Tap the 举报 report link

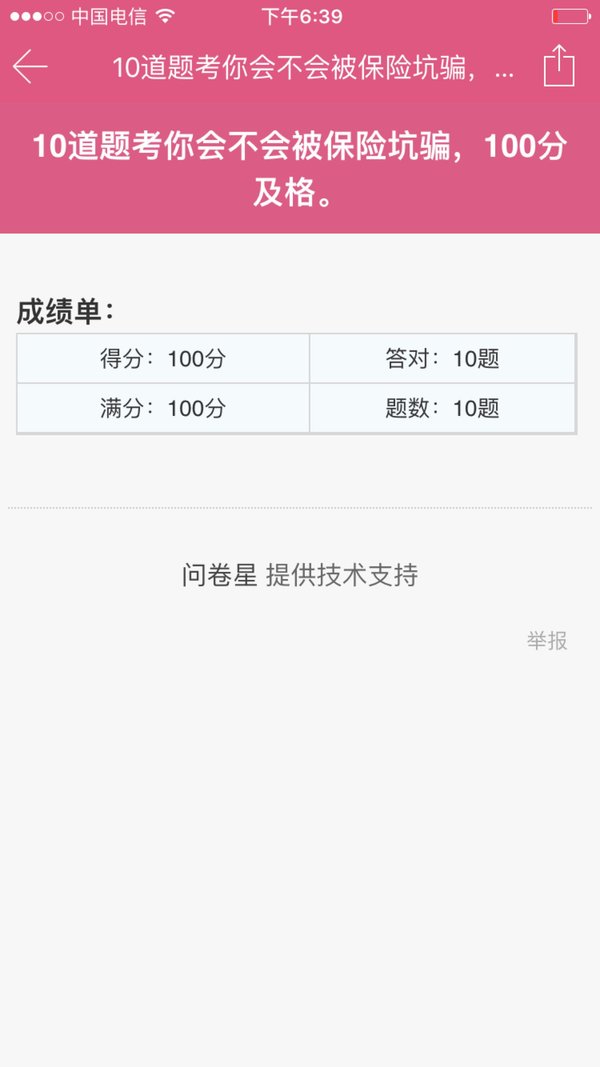[x=547, y=641]
